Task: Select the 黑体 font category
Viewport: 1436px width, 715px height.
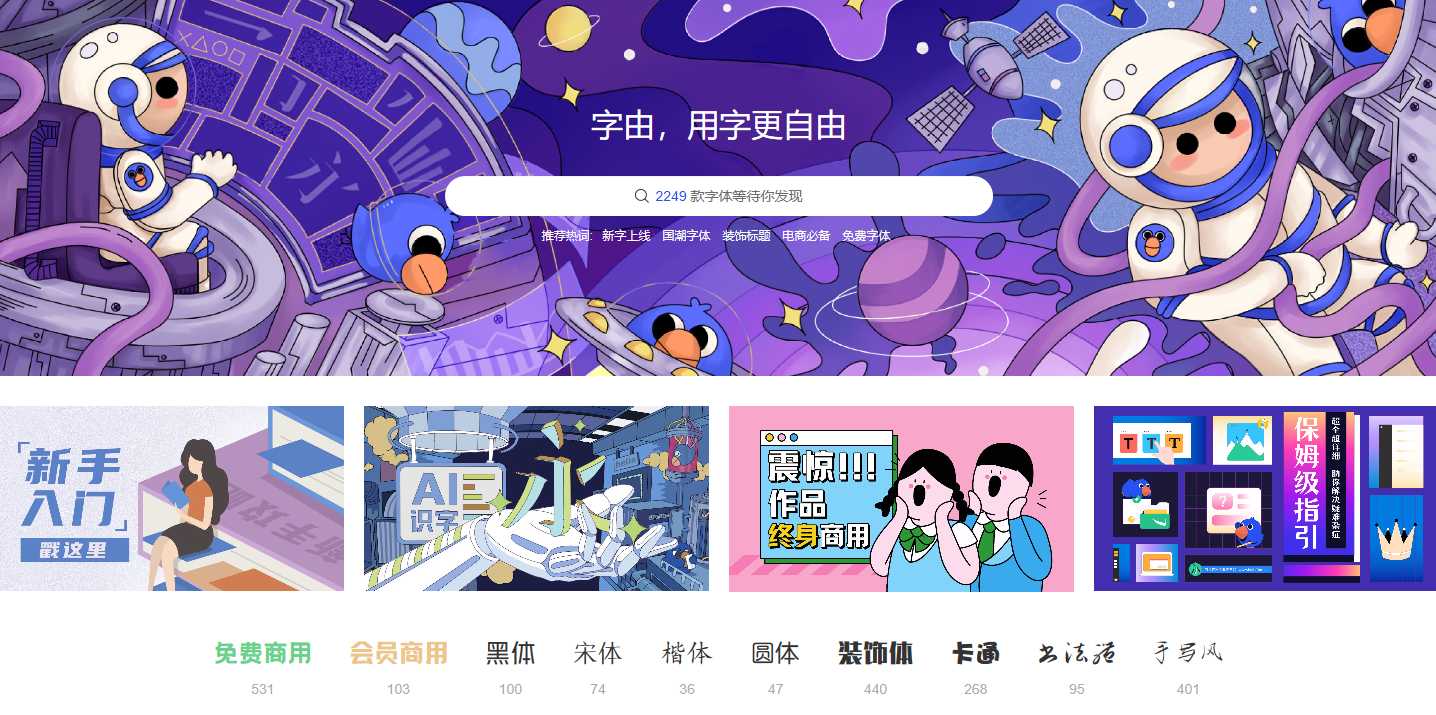Action: (510, 654)
